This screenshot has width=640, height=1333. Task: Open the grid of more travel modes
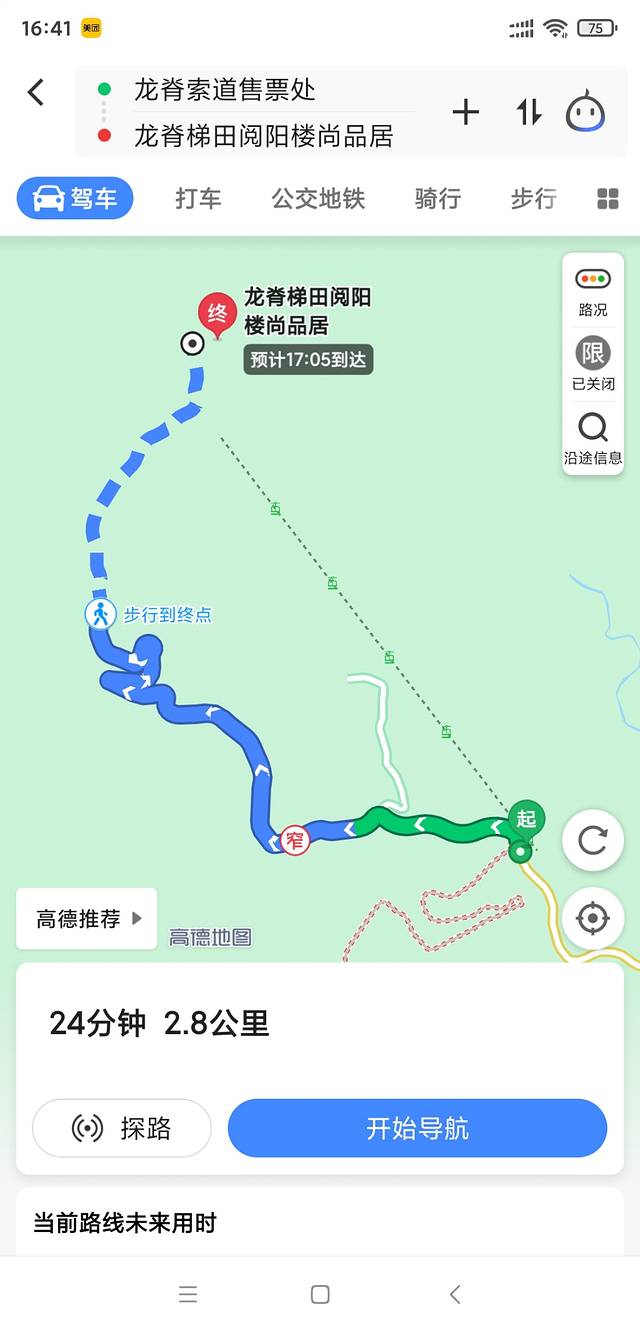pyautogui.click(x=608, y=199)
